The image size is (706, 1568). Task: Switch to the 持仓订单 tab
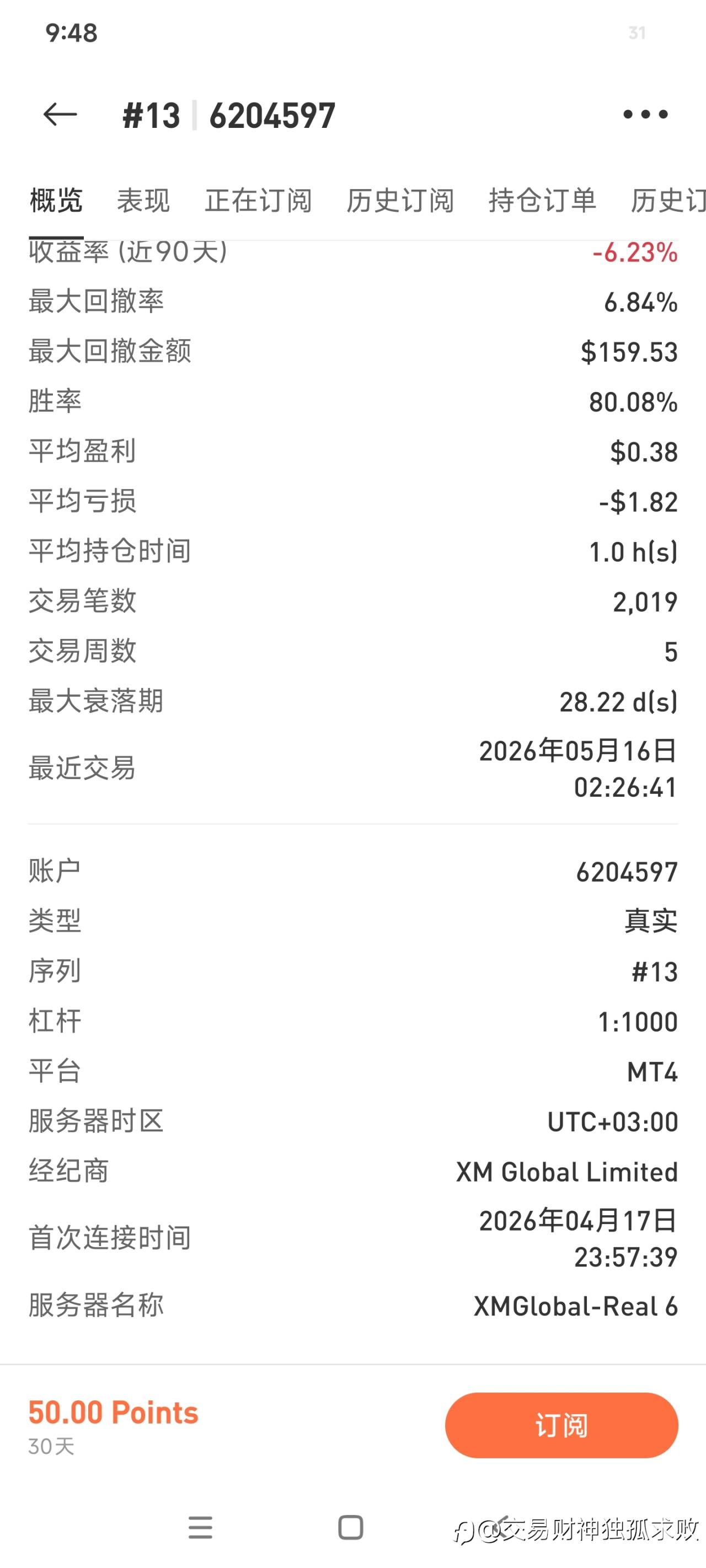click(542, 200)
